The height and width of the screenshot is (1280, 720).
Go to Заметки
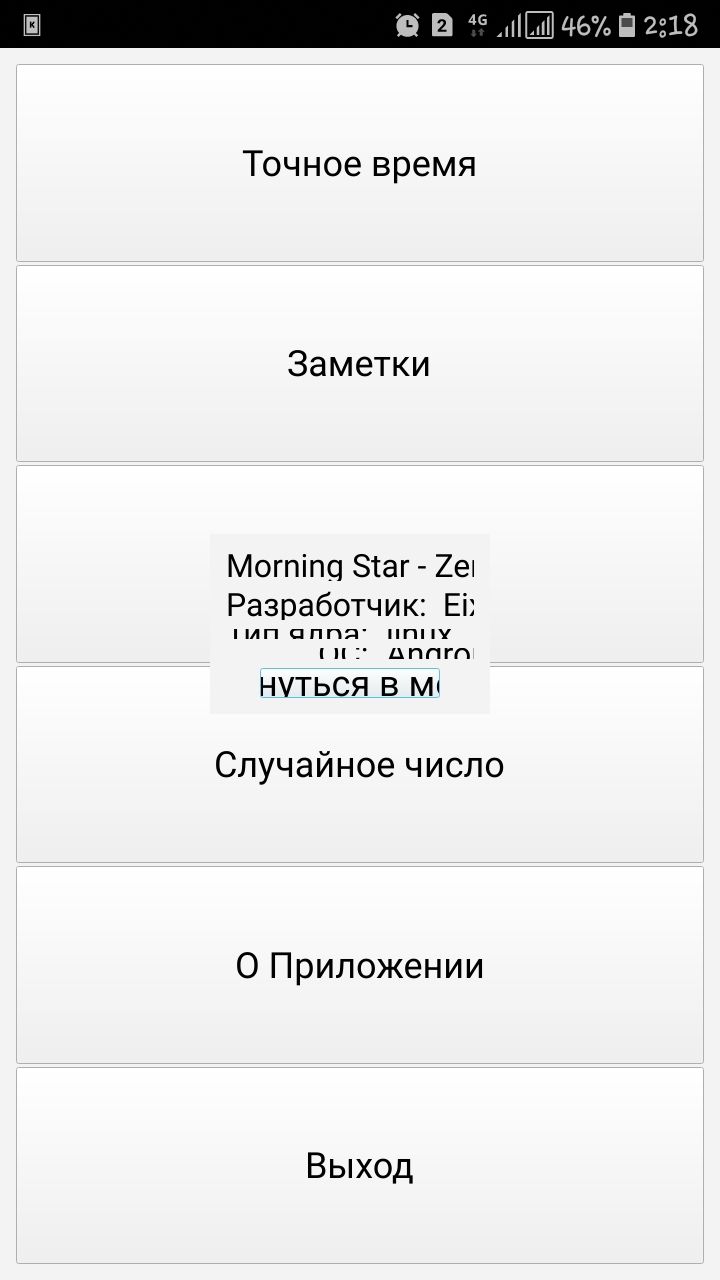(x=360, y=363)
